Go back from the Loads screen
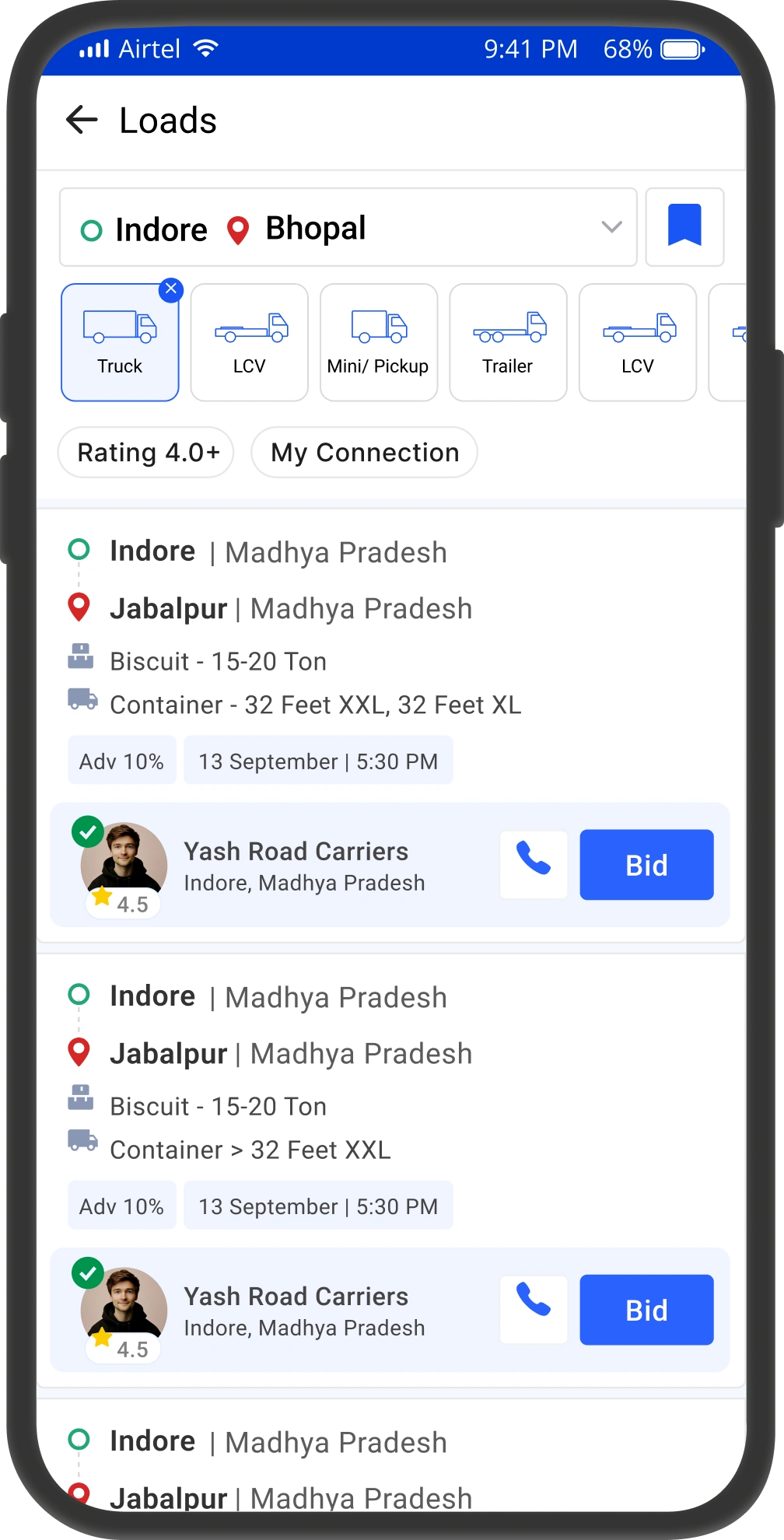This screenshot has width=784, height=1540. click(82, 120)
